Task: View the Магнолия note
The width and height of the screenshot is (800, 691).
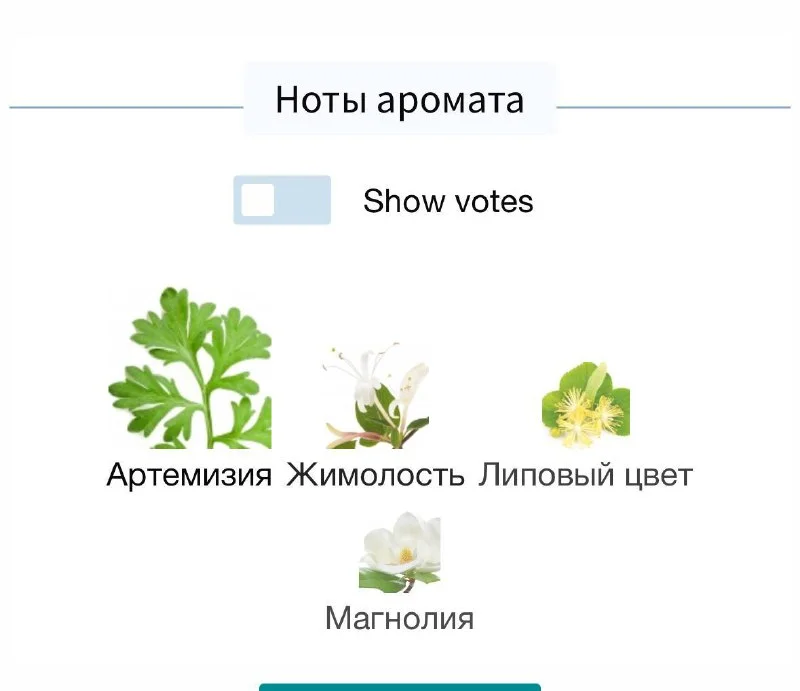Action: coord(400,553)
